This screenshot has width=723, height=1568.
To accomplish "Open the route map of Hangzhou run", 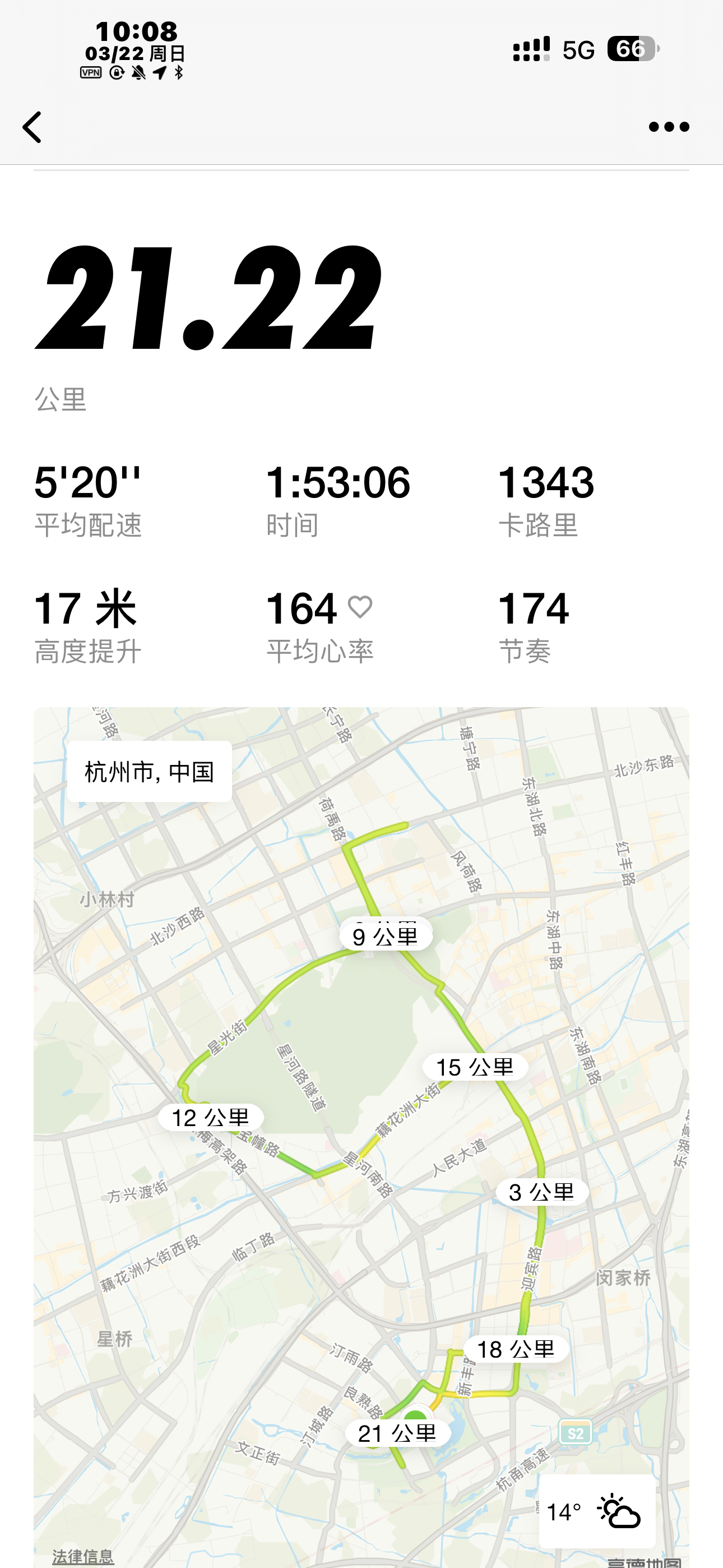I will [x=361, y=1137].
